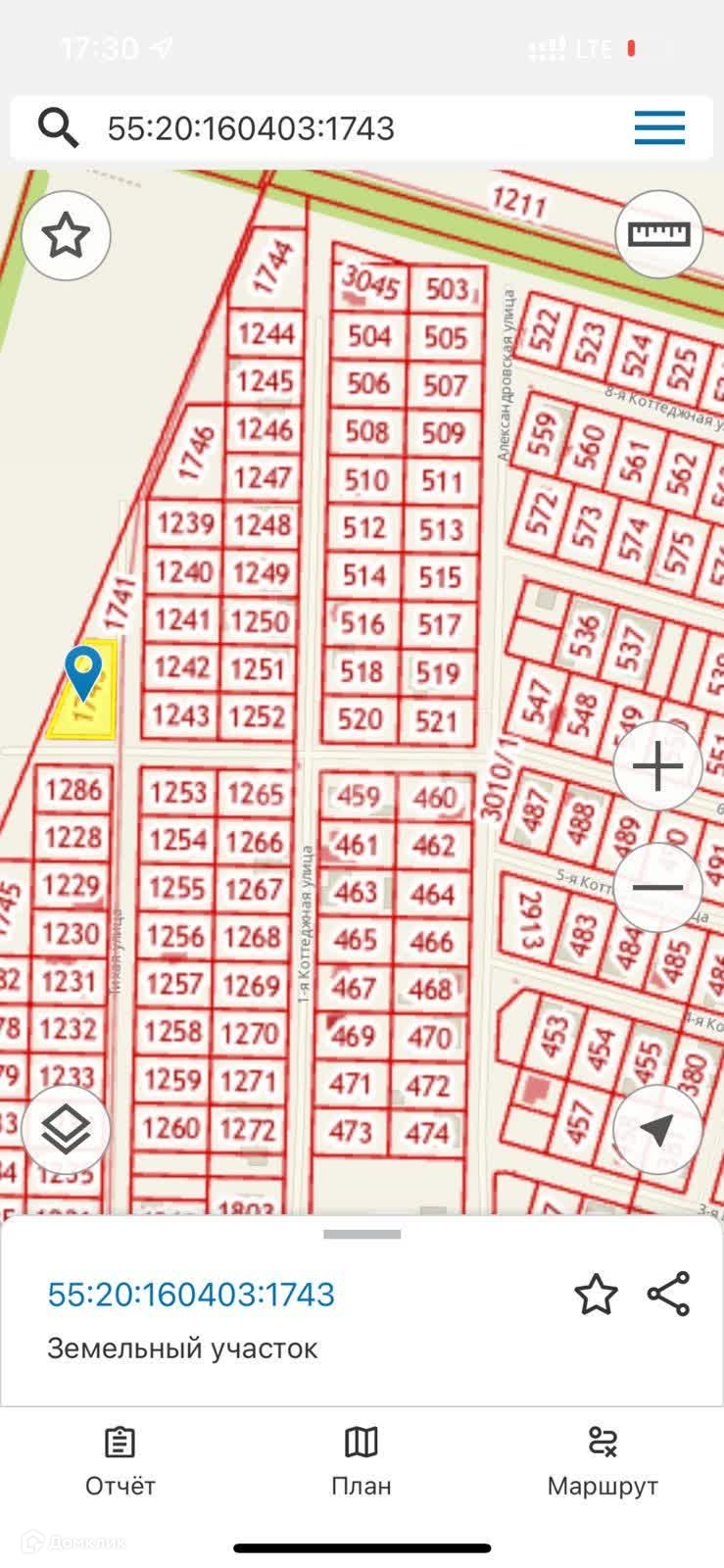Open favorites star button on the map

tap(66, 235)
